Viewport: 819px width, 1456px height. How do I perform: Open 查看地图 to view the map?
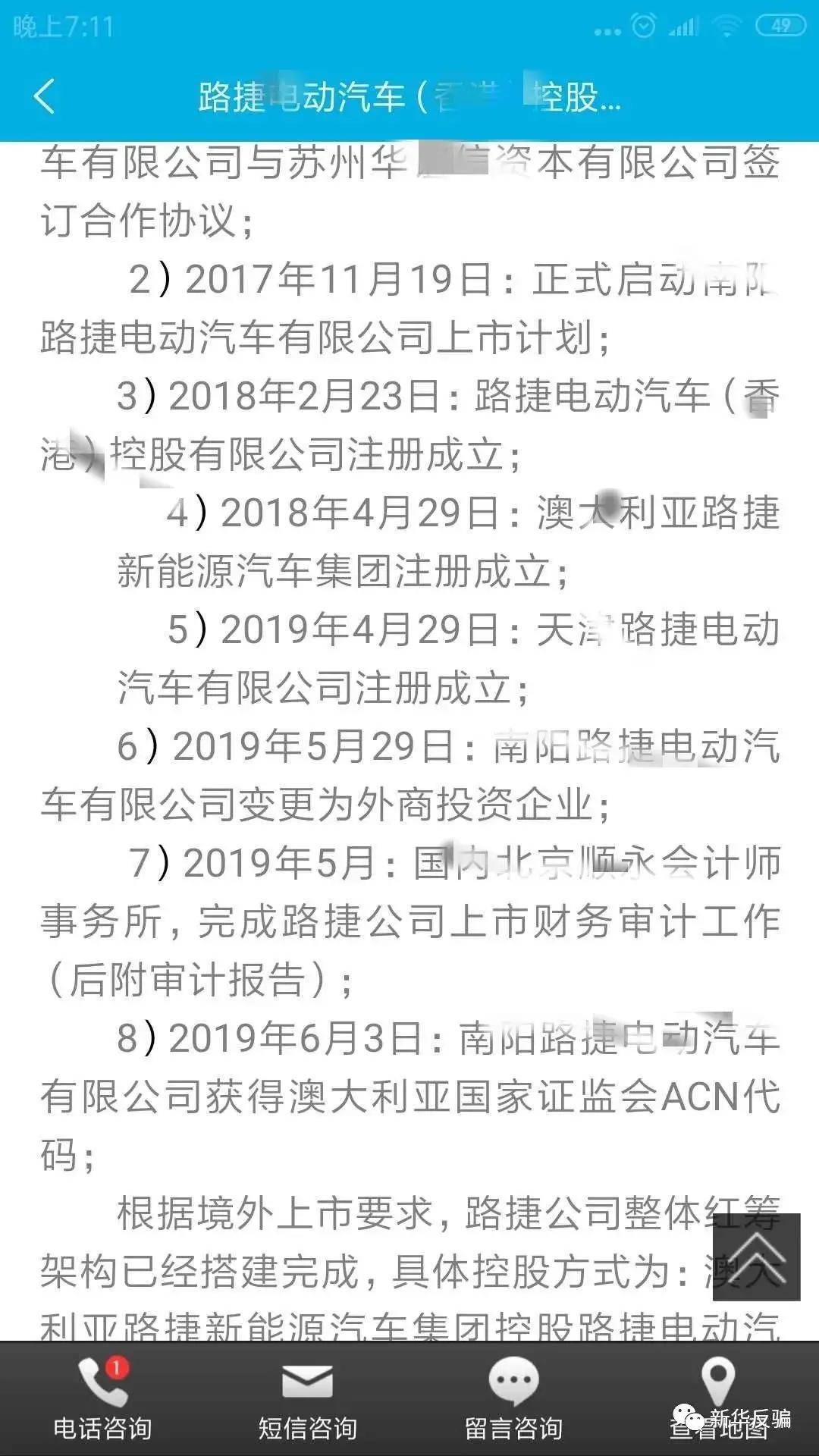tap(717, 1400)
